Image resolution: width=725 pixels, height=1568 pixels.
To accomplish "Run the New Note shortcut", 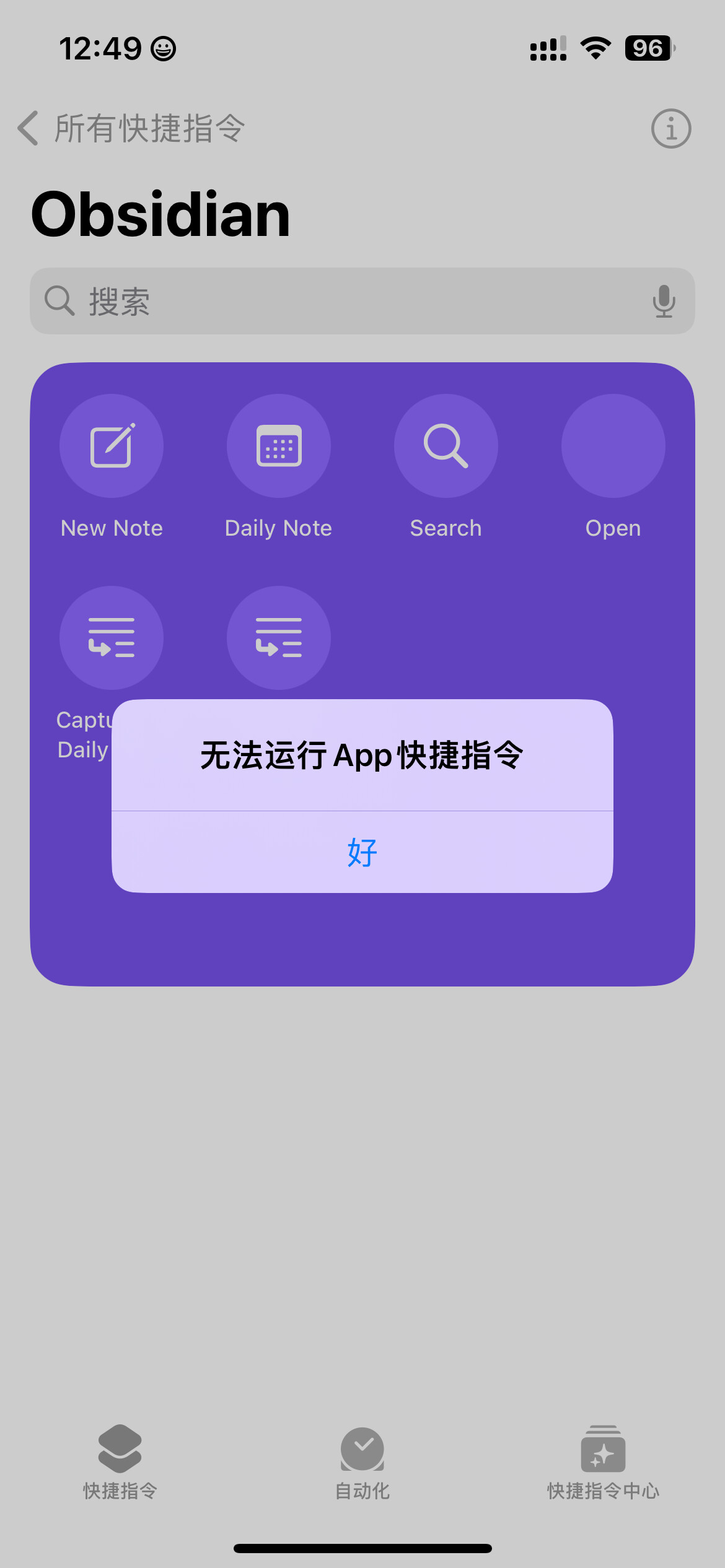I will tap(112, 446).
